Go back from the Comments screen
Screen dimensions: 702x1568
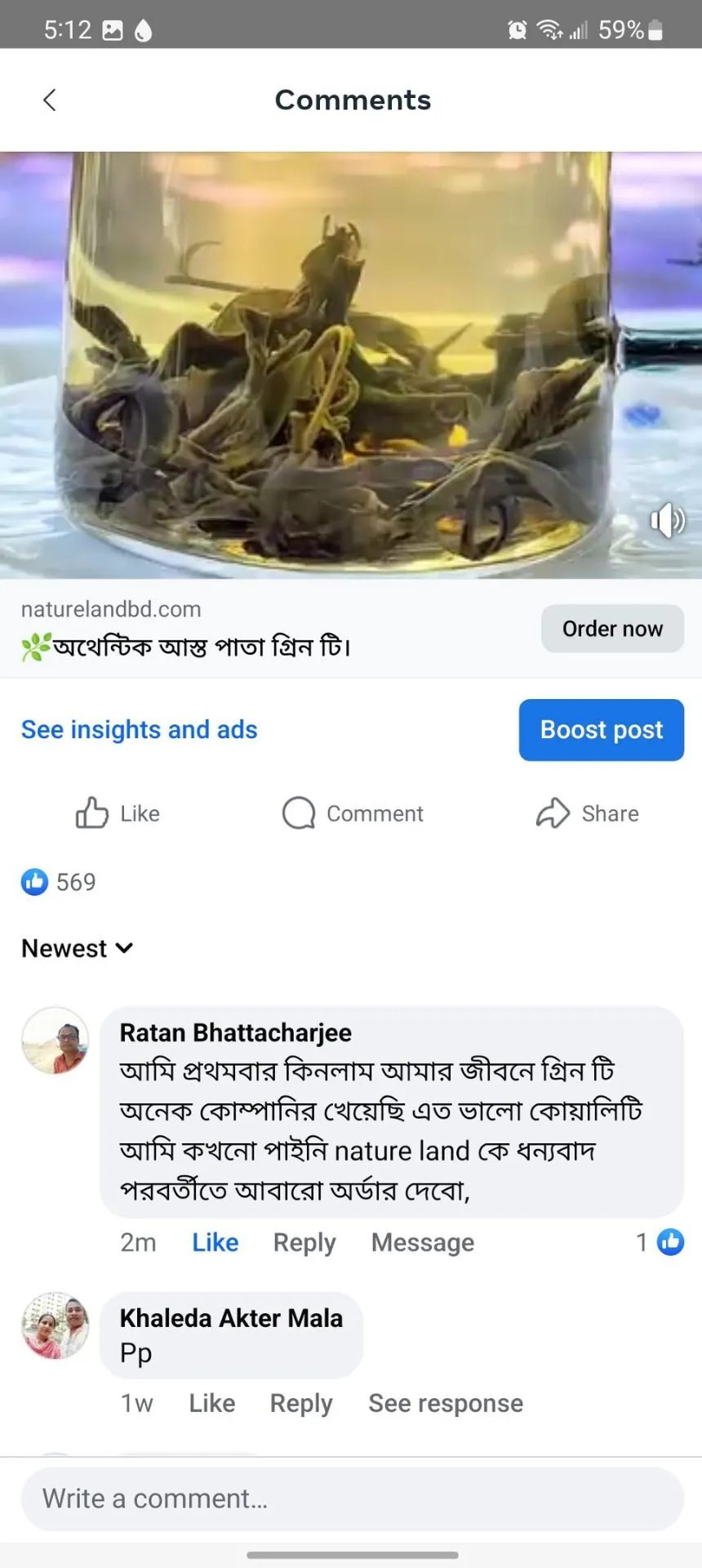(50, 100)
